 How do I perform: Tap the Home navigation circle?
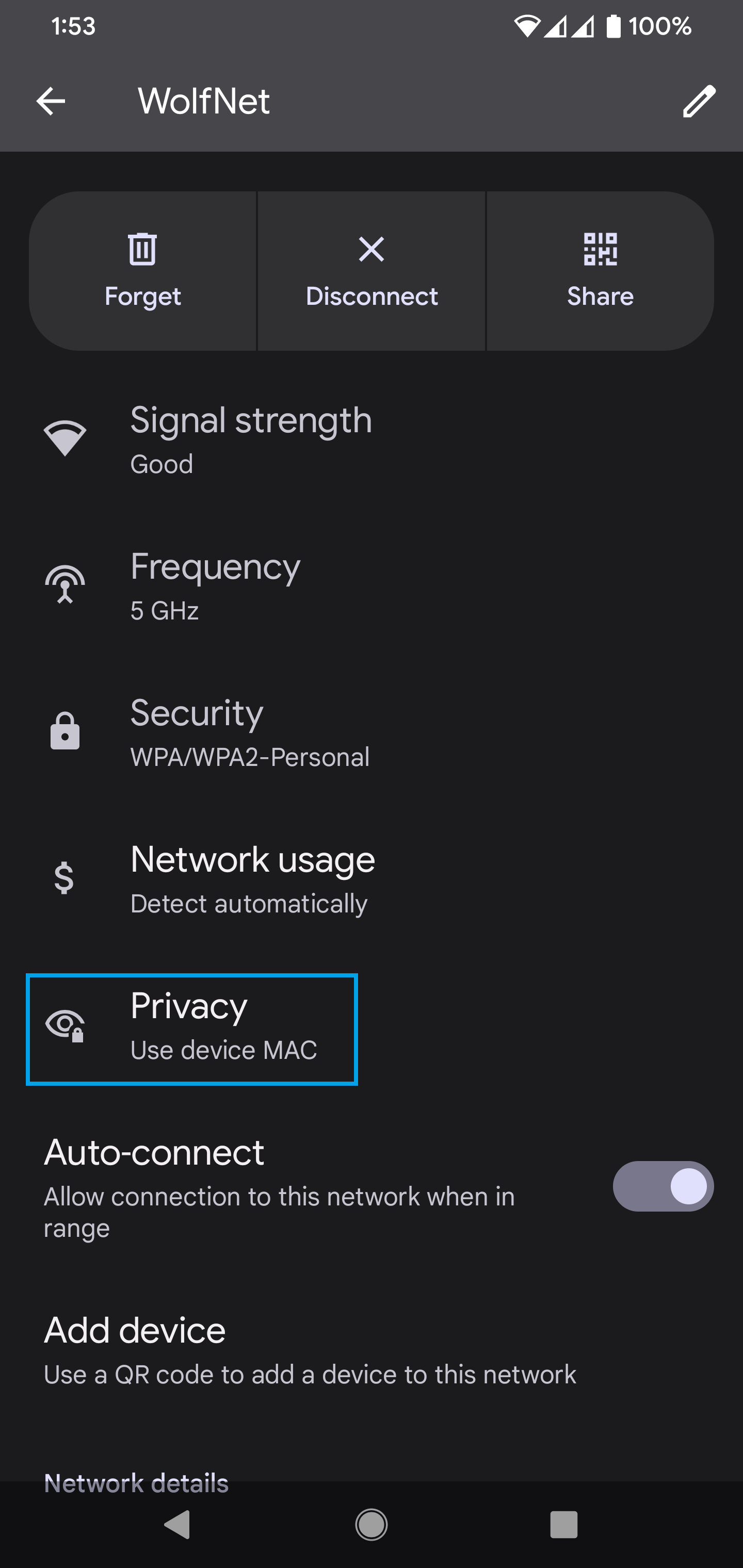[372, 1524]
